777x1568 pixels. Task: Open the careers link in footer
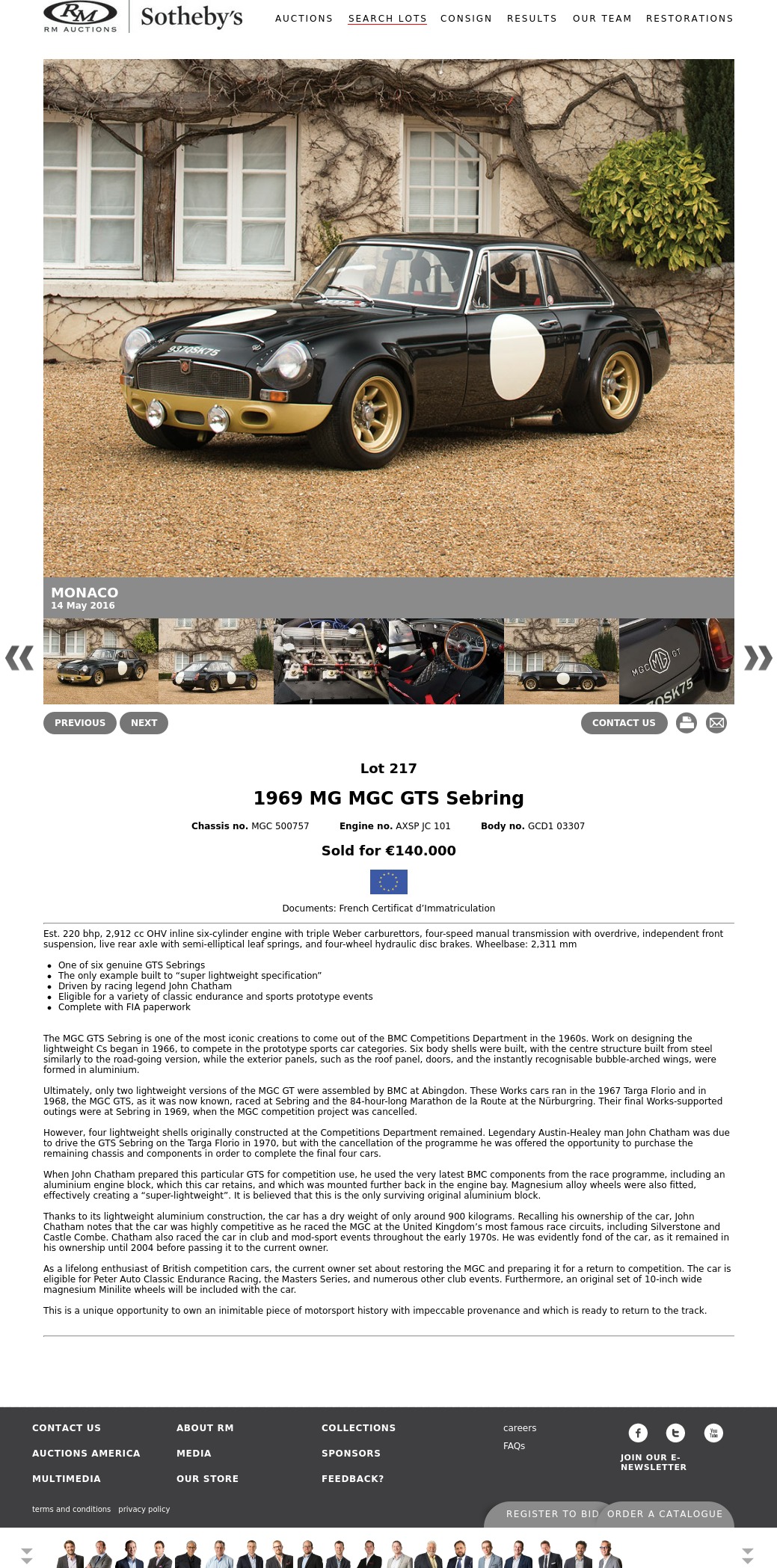[x=520, y=1428]
